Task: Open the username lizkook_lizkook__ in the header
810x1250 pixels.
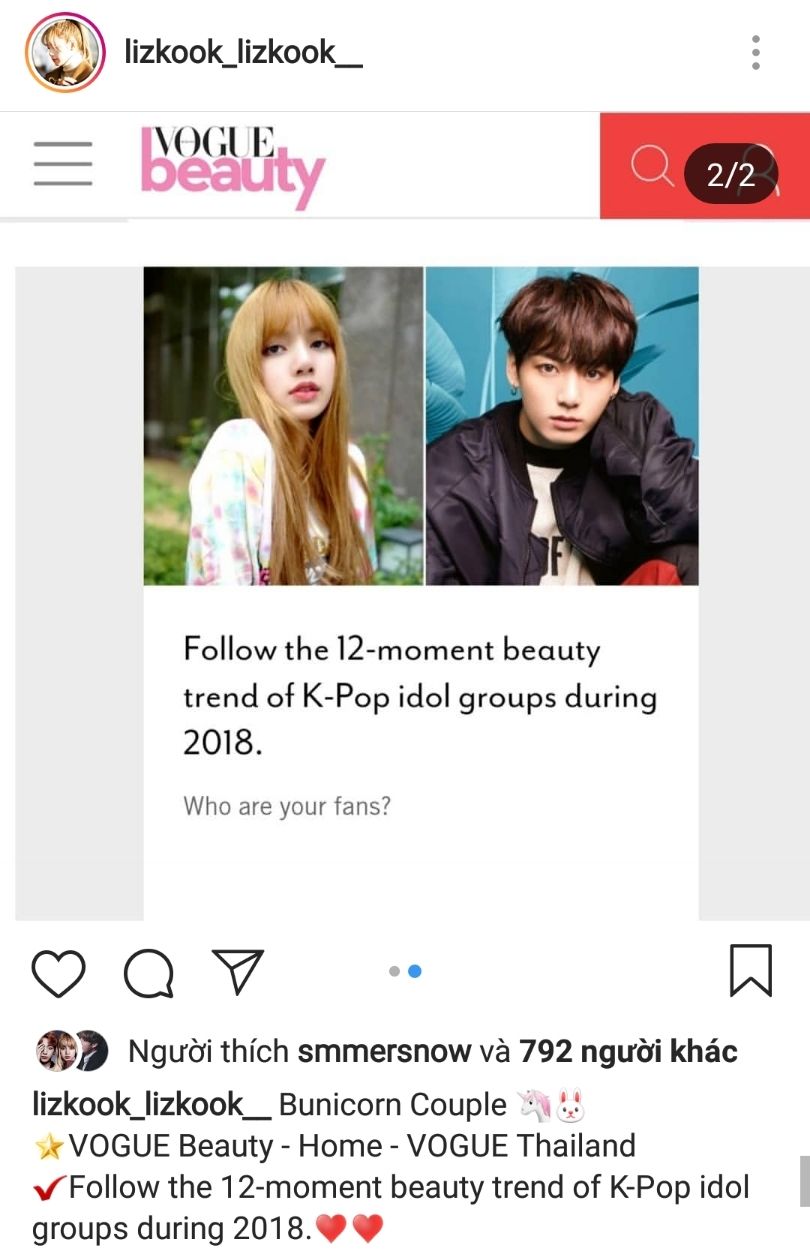Action: (x=243, y=53)
